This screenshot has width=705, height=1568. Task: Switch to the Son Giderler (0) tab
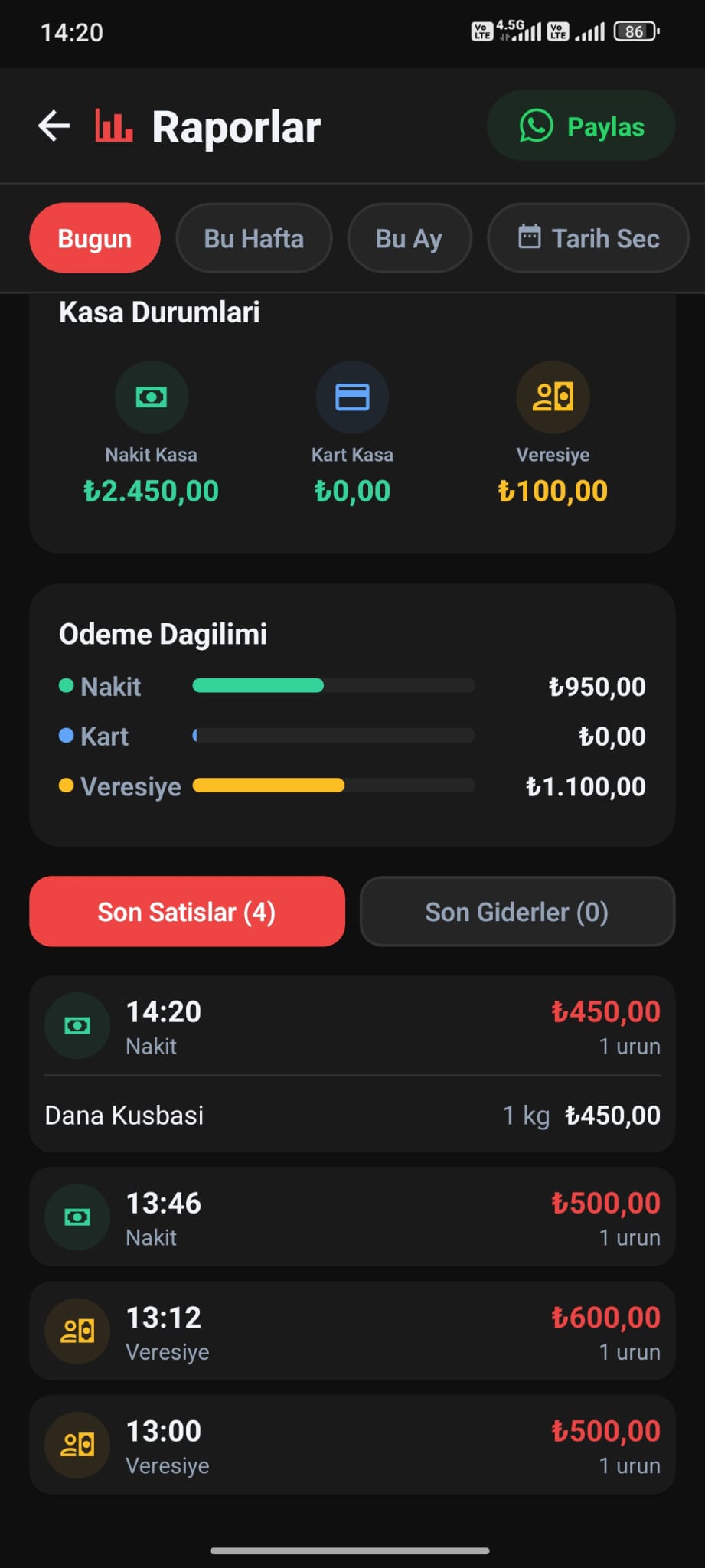(517, 911)
